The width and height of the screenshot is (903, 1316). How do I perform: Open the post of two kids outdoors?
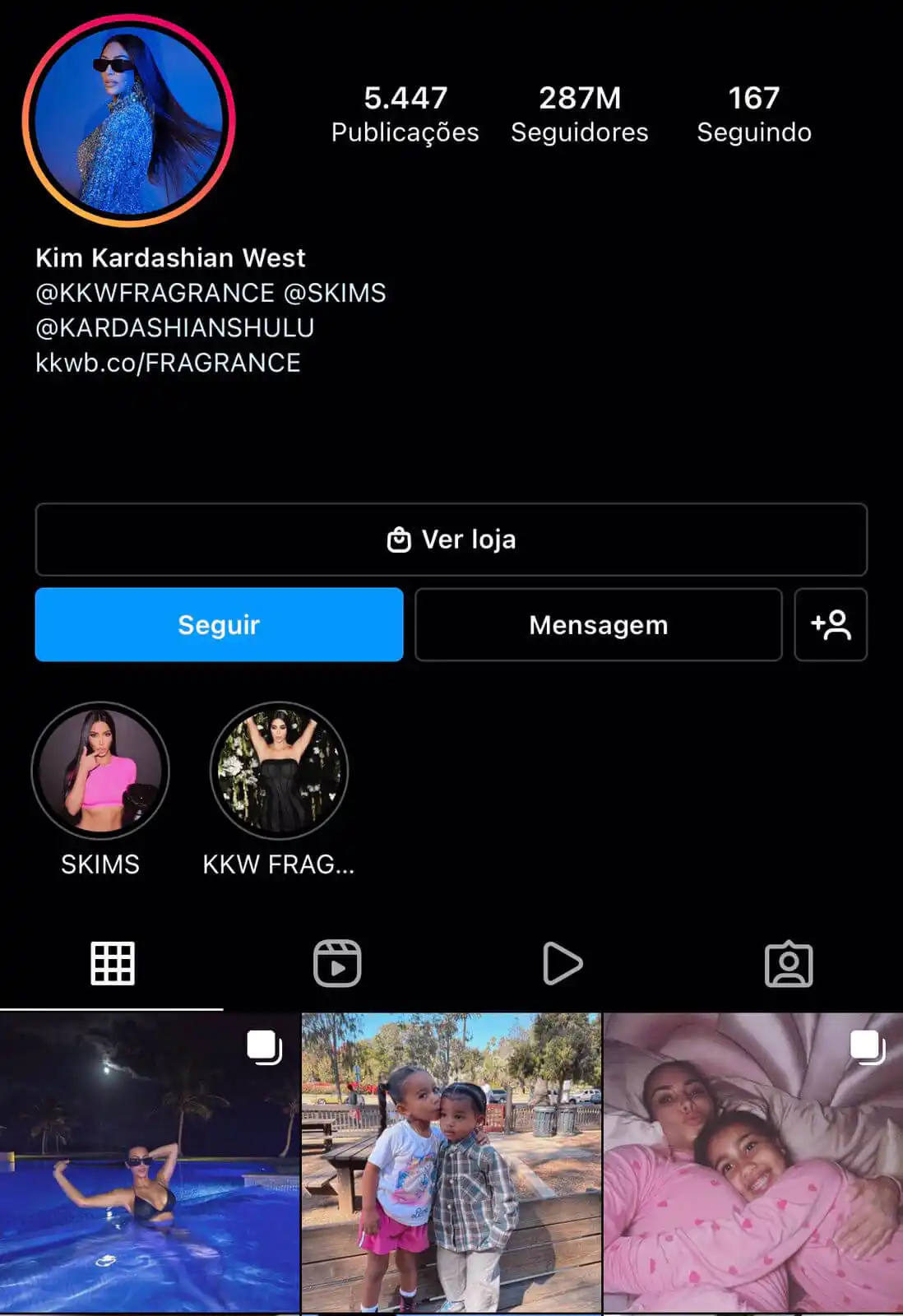(451, 1162)
